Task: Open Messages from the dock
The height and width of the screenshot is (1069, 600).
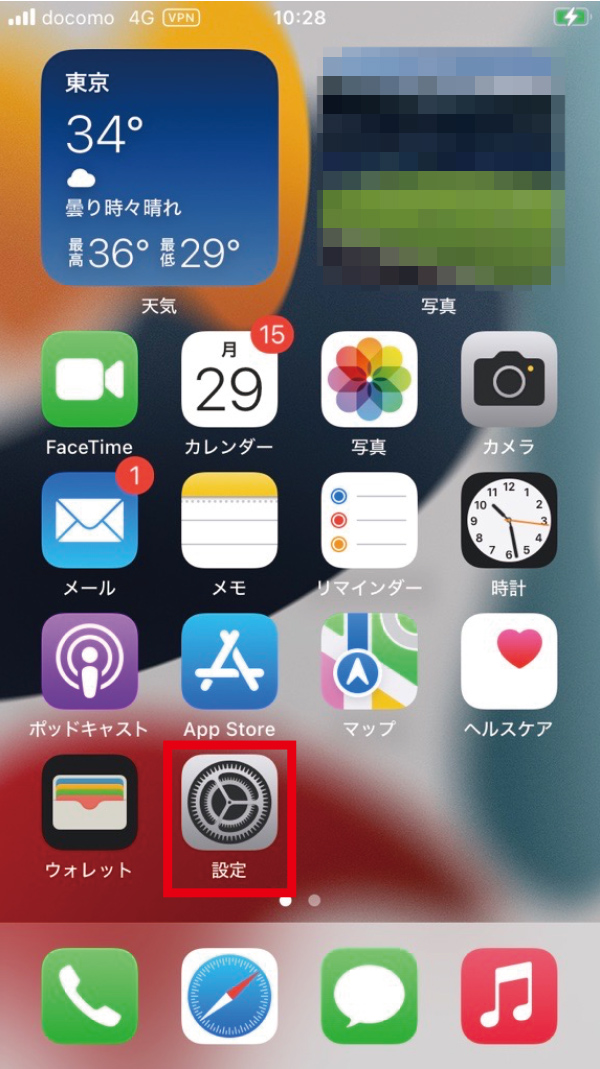Action: (x=369, y=996)
